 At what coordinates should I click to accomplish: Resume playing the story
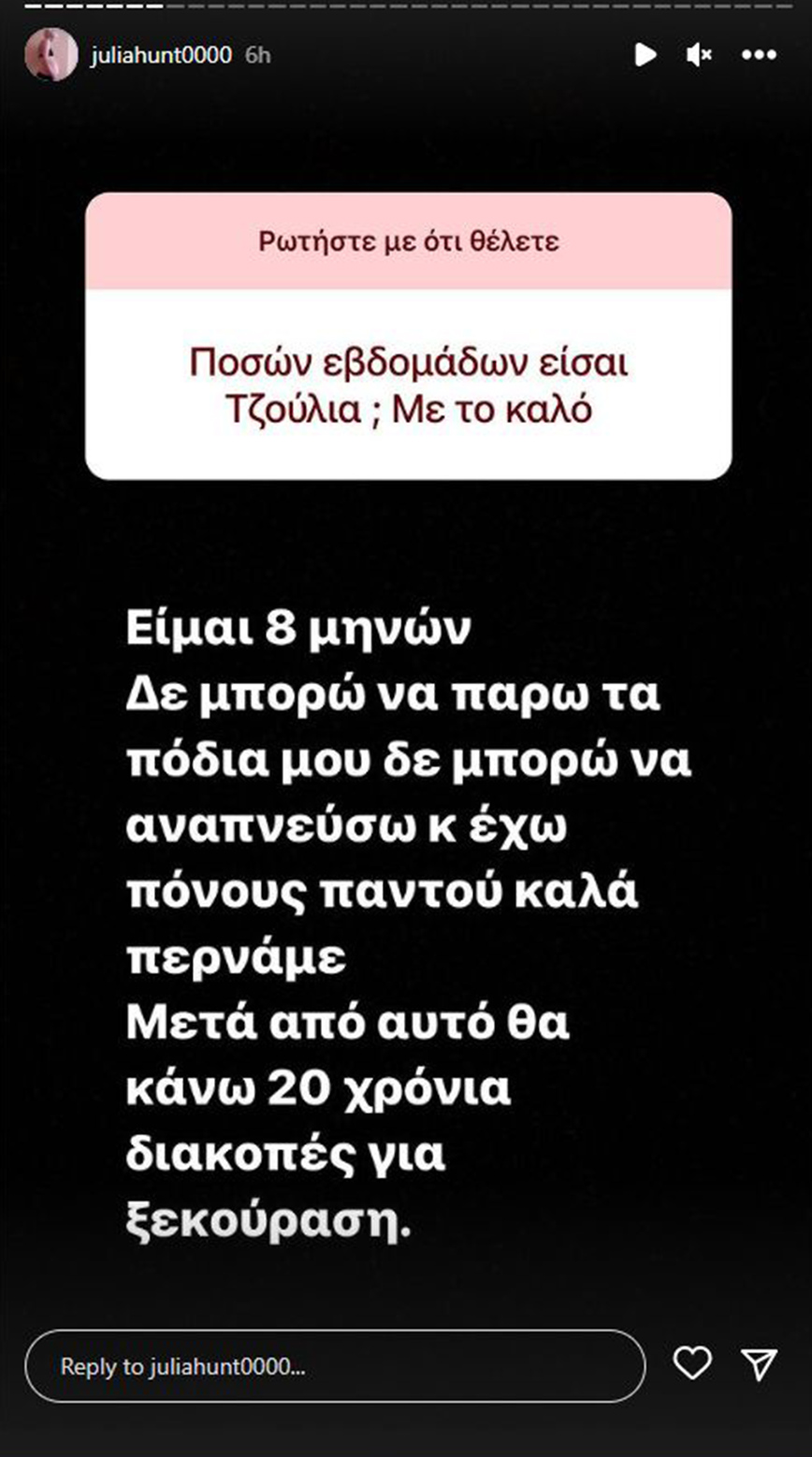[x=645, y=55]
